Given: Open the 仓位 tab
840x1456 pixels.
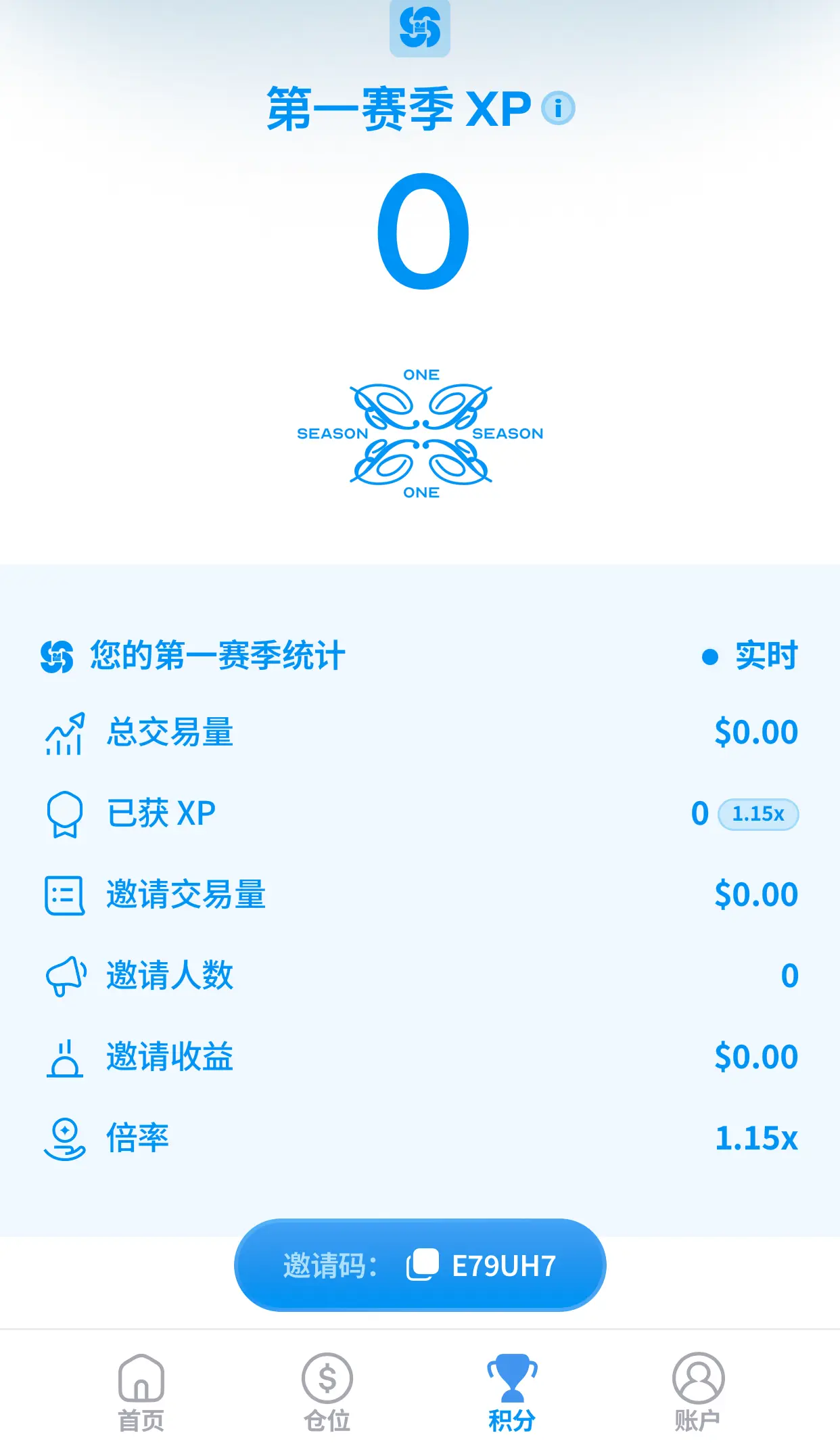Looking at the screenshot, I should tap(327, 1392).
